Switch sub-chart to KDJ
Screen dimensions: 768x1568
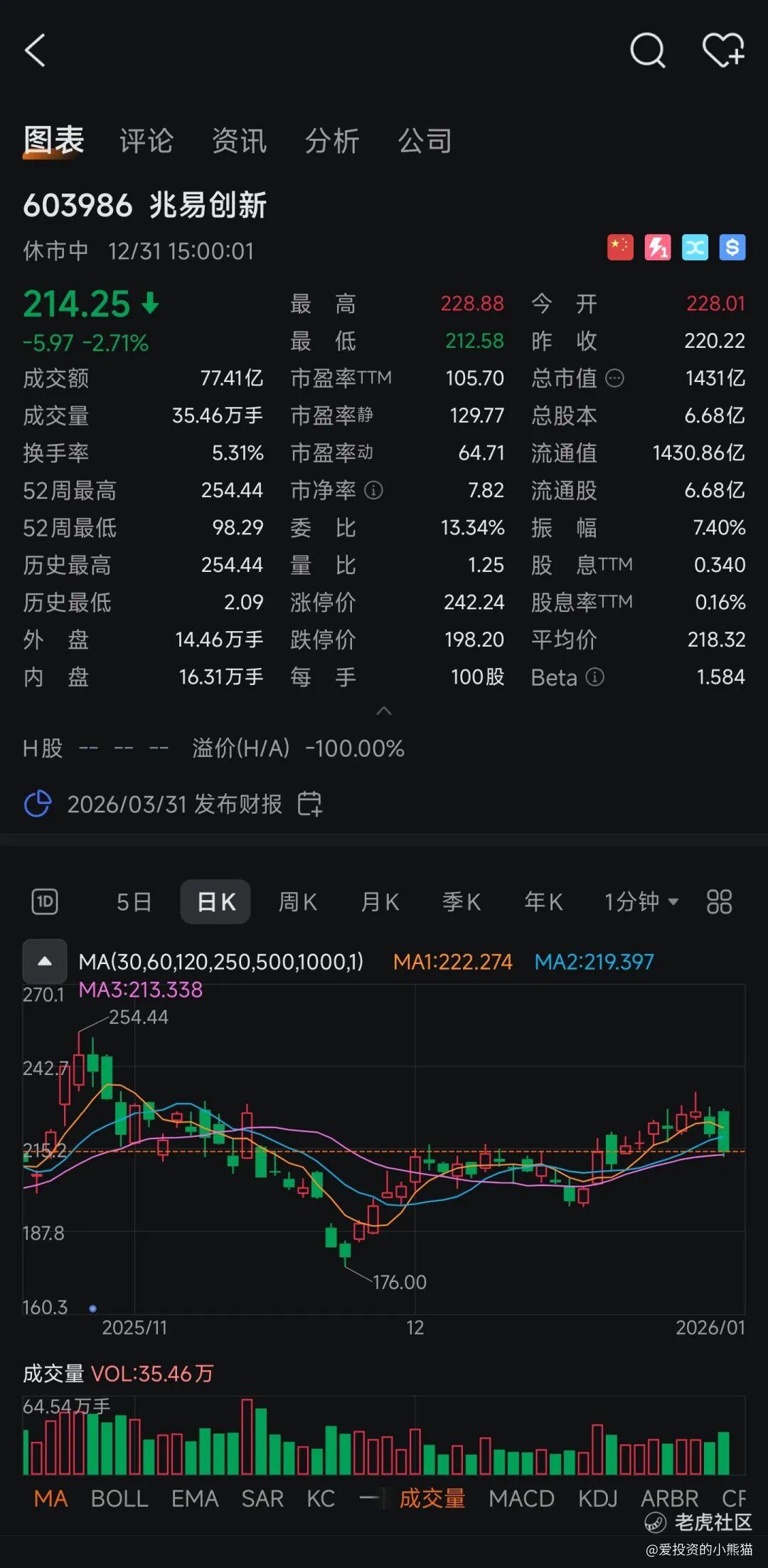[597, 1498]
